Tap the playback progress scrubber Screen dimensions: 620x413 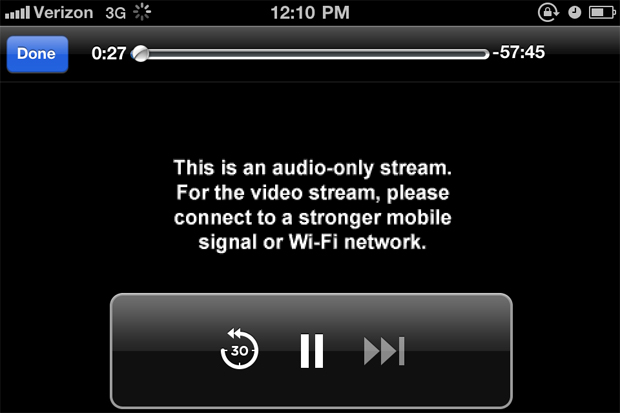click(x=141, y=53)
